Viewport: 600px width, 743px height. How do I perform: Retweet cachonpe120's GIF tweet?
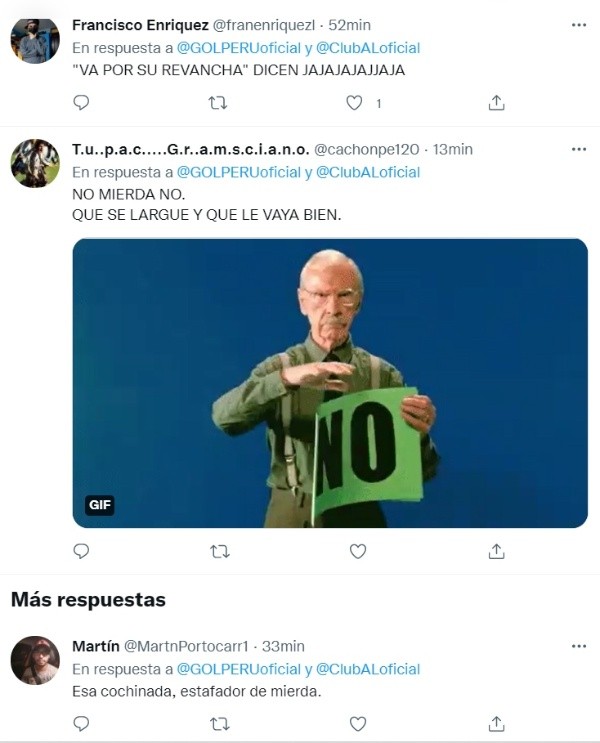[x=219, y=551]
